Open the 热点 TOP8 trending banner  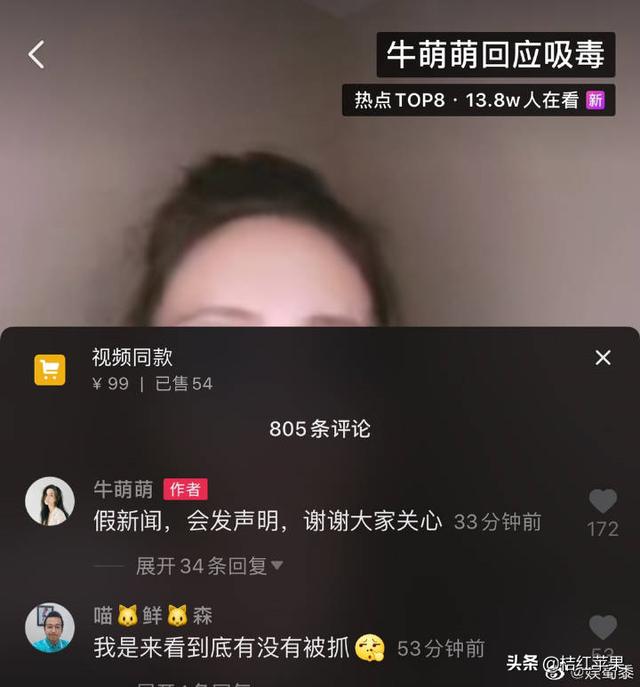[x=478, y=100]
